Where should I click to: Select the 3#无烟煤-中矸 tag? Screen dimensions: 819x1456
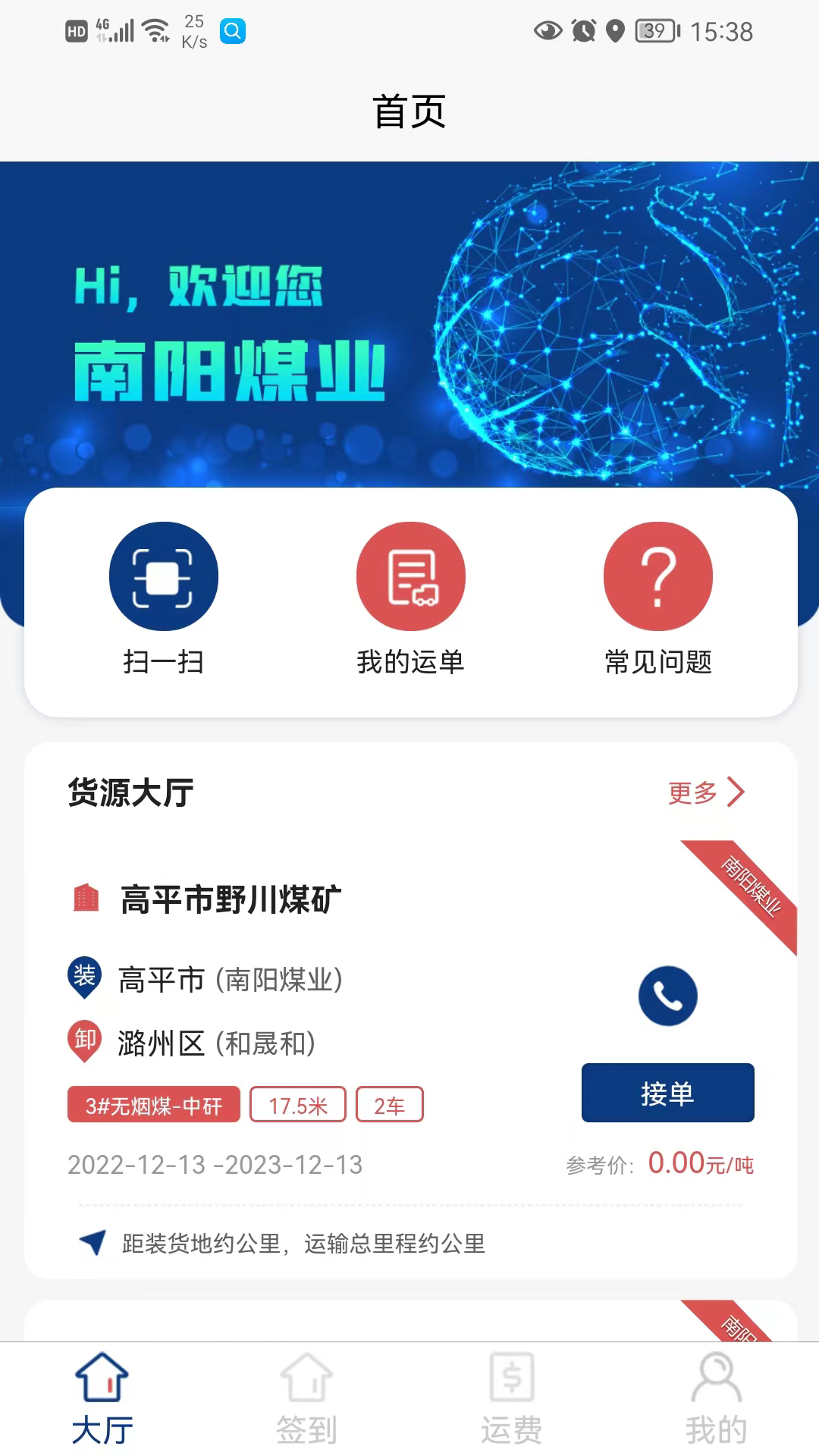[154, 1105]
